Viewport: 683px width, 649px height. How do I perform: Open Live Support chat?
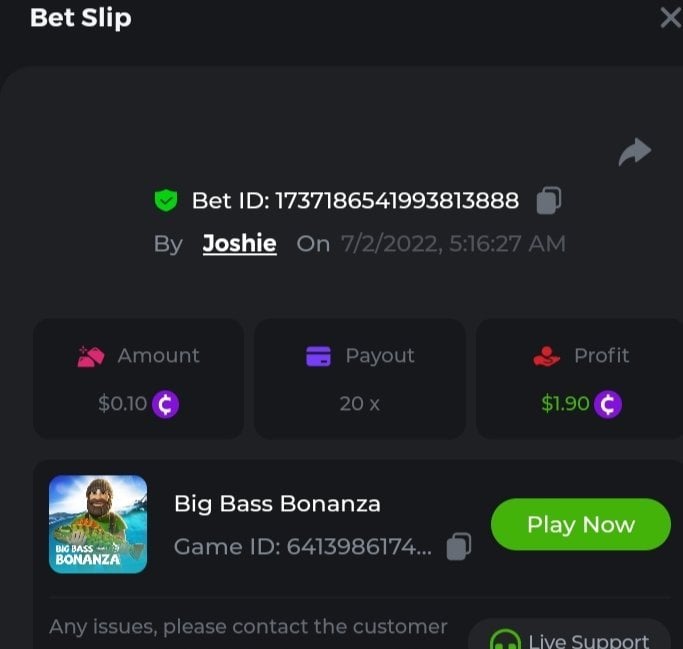pyautogui.click(x=572, y=639)
